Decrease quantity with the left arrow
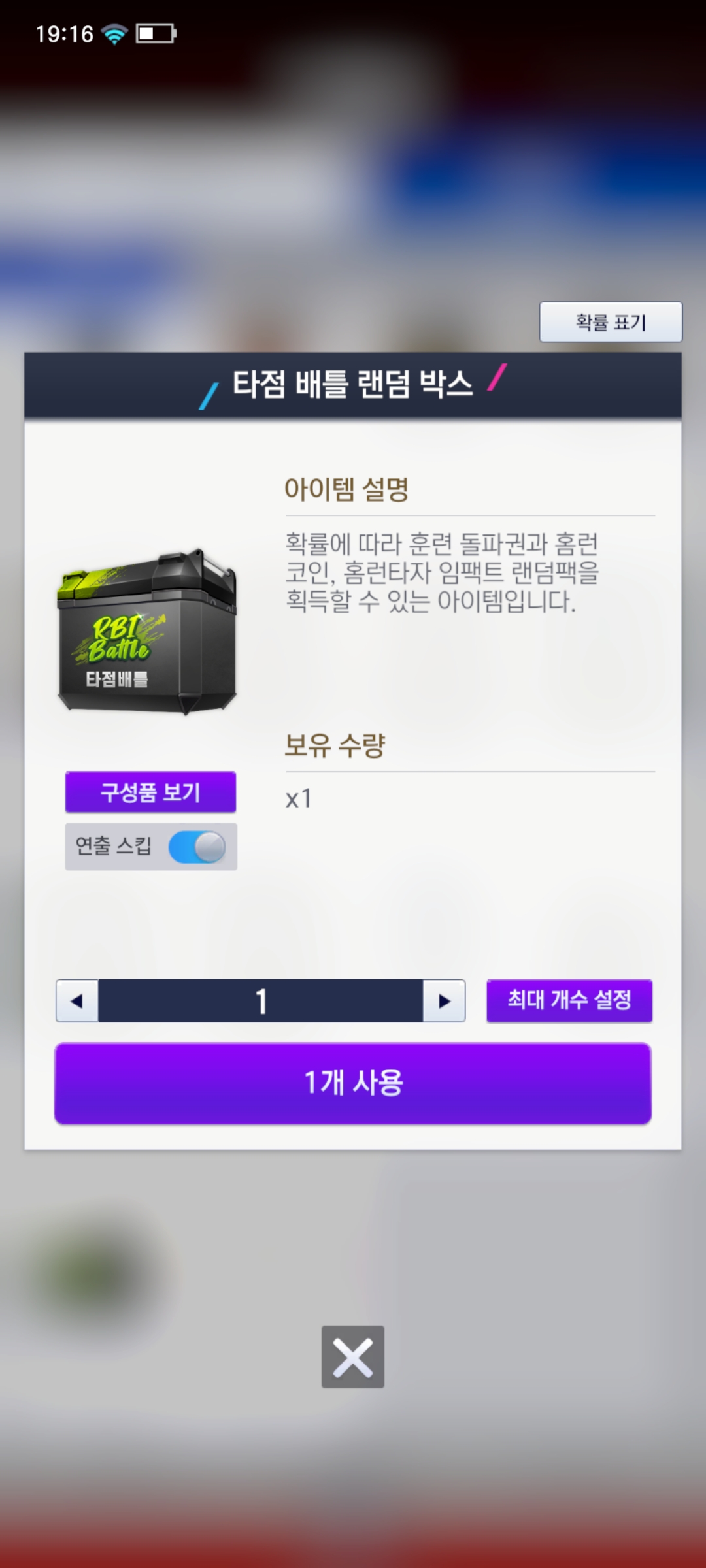The height and width of the screenshot is (1568, 706). (x=77, y=1001)
